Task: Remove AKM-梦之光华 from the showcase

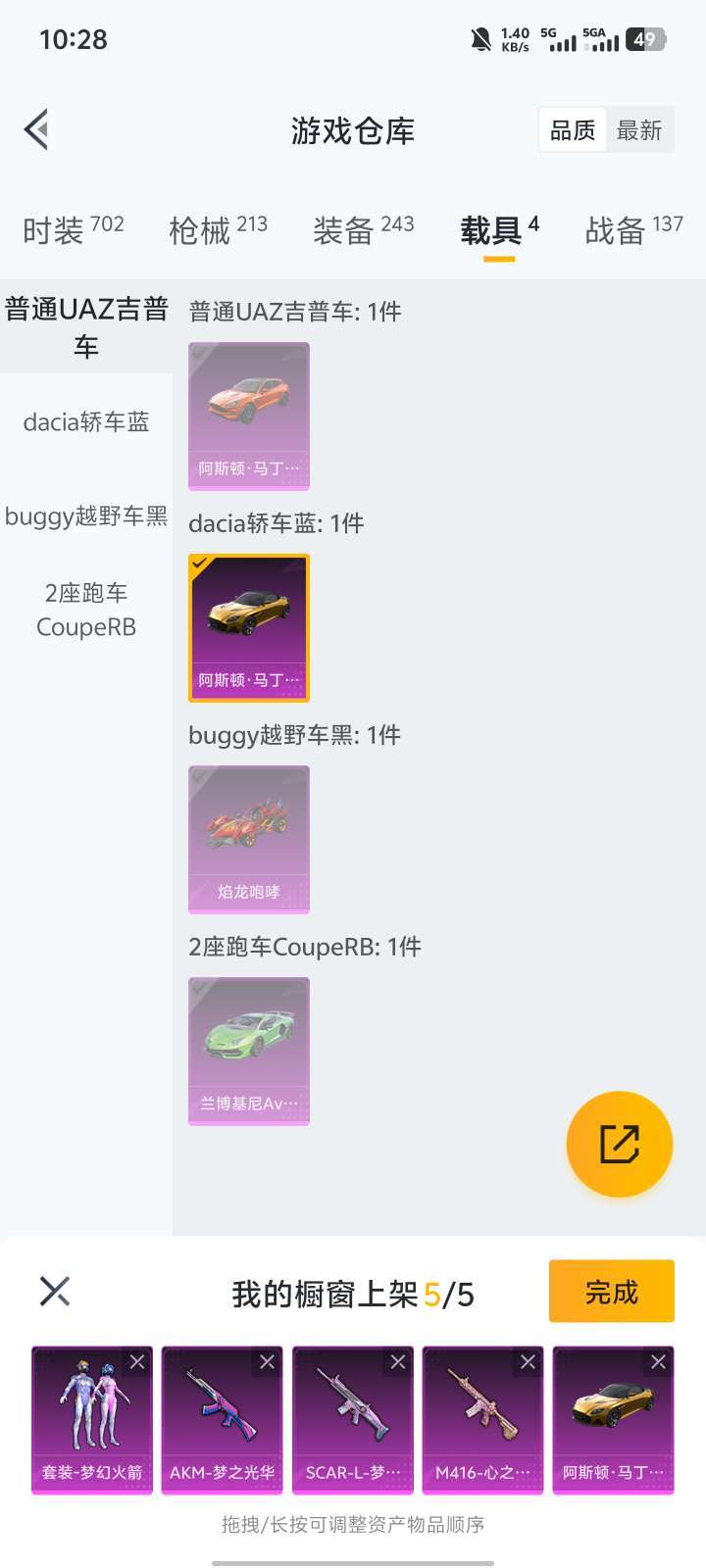Action: click(x=267, y=1362)
